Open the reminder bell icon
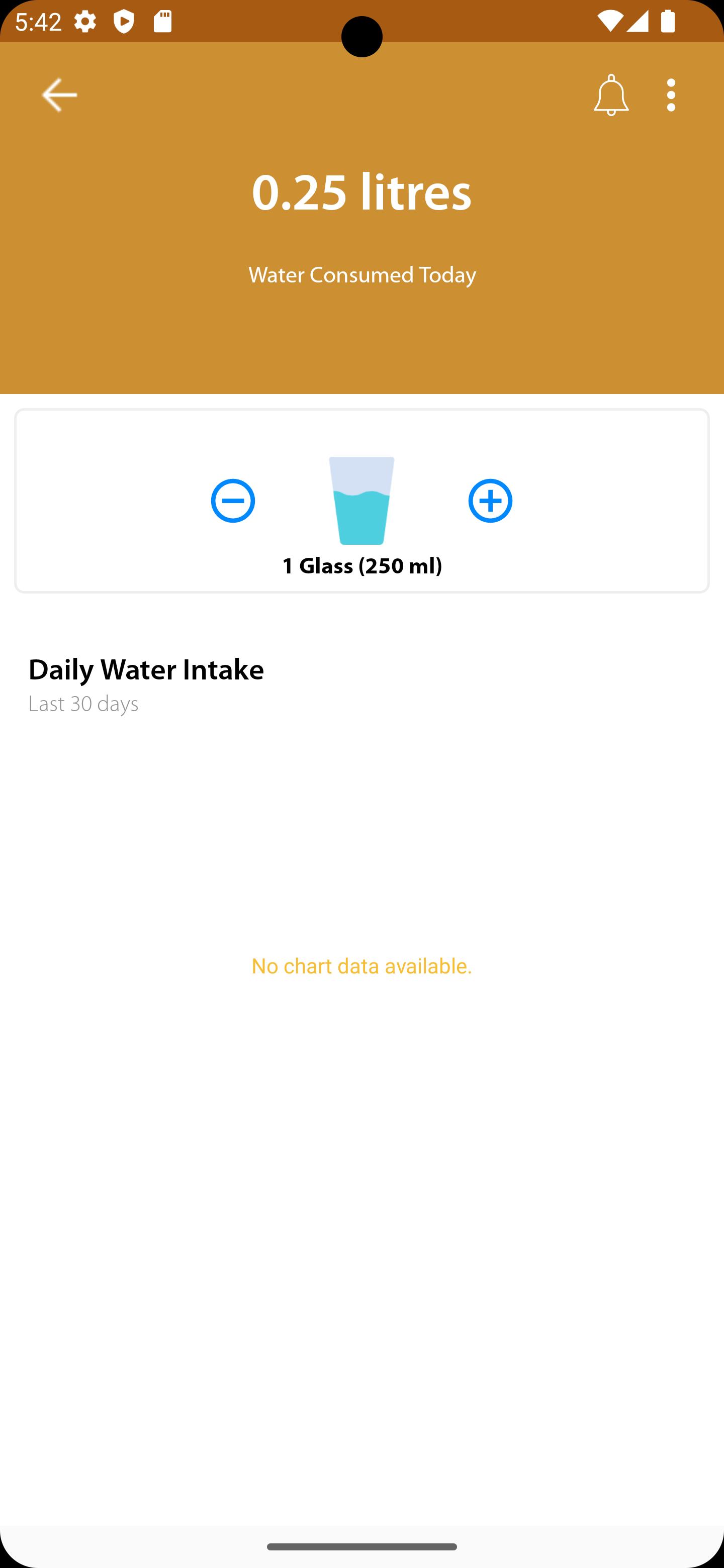This screenshot has height=1568, width=724. 611,95
